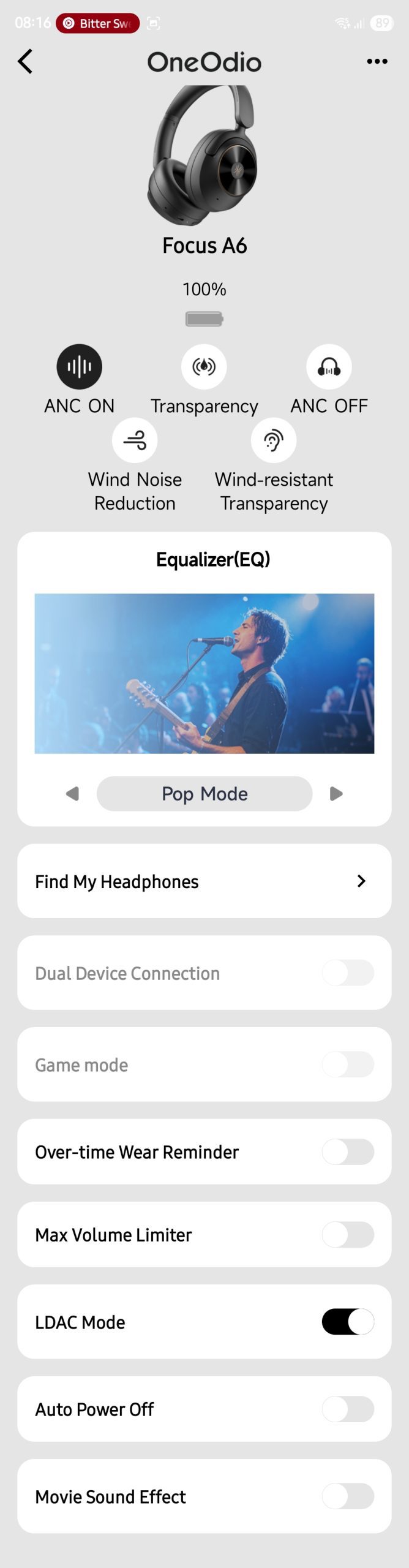The width and height of the screenshot is (409, 1568).
Task: Disable LDAC Mode
Action: 348,1322
